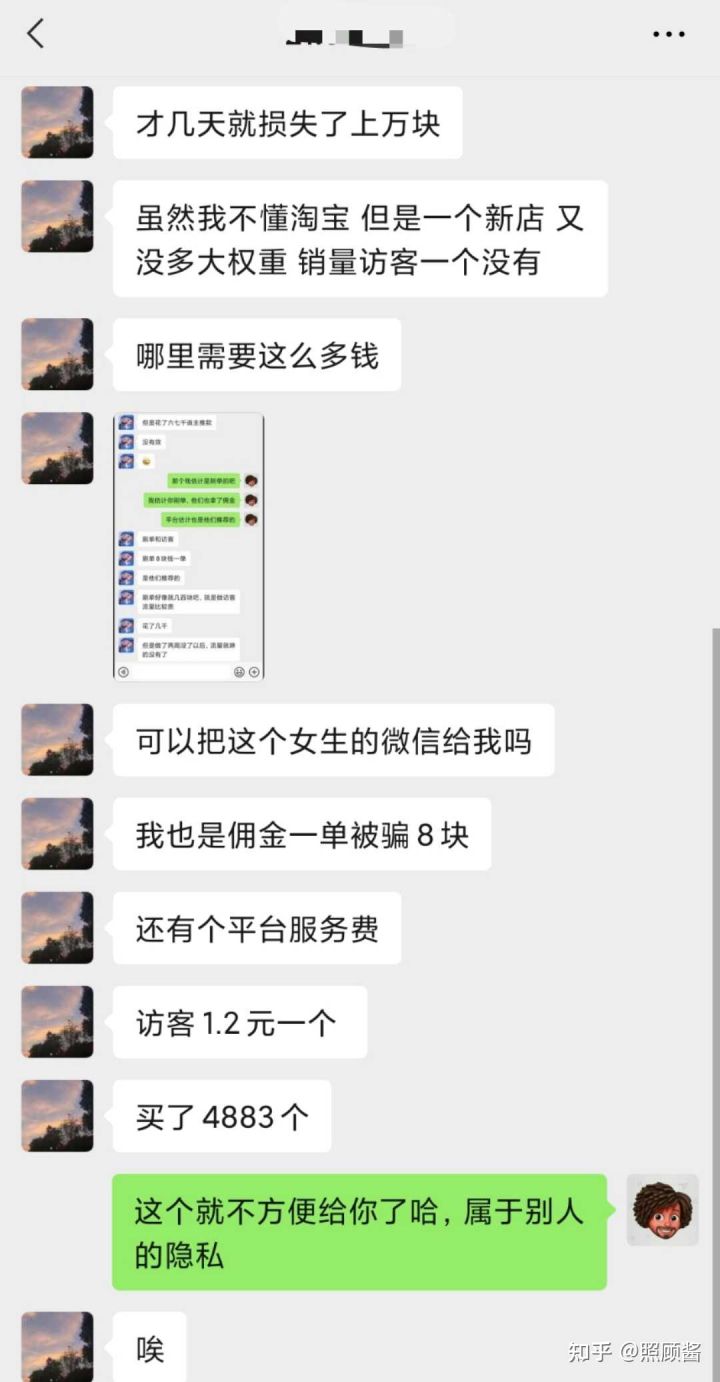Tap the '唉' message bubble

point(150,1348)
